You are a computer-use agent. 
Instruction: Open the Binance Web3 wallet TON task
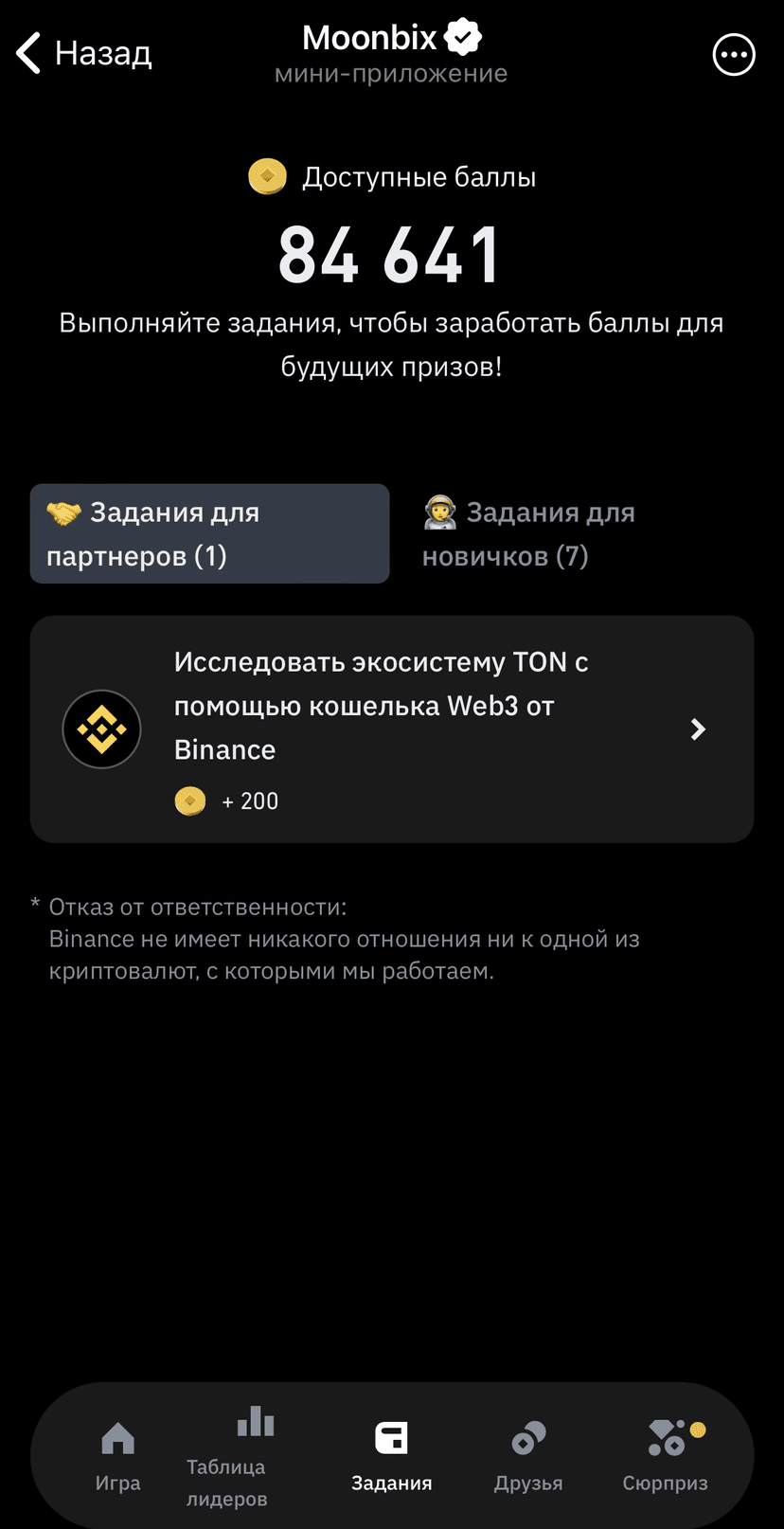[392, 729]
